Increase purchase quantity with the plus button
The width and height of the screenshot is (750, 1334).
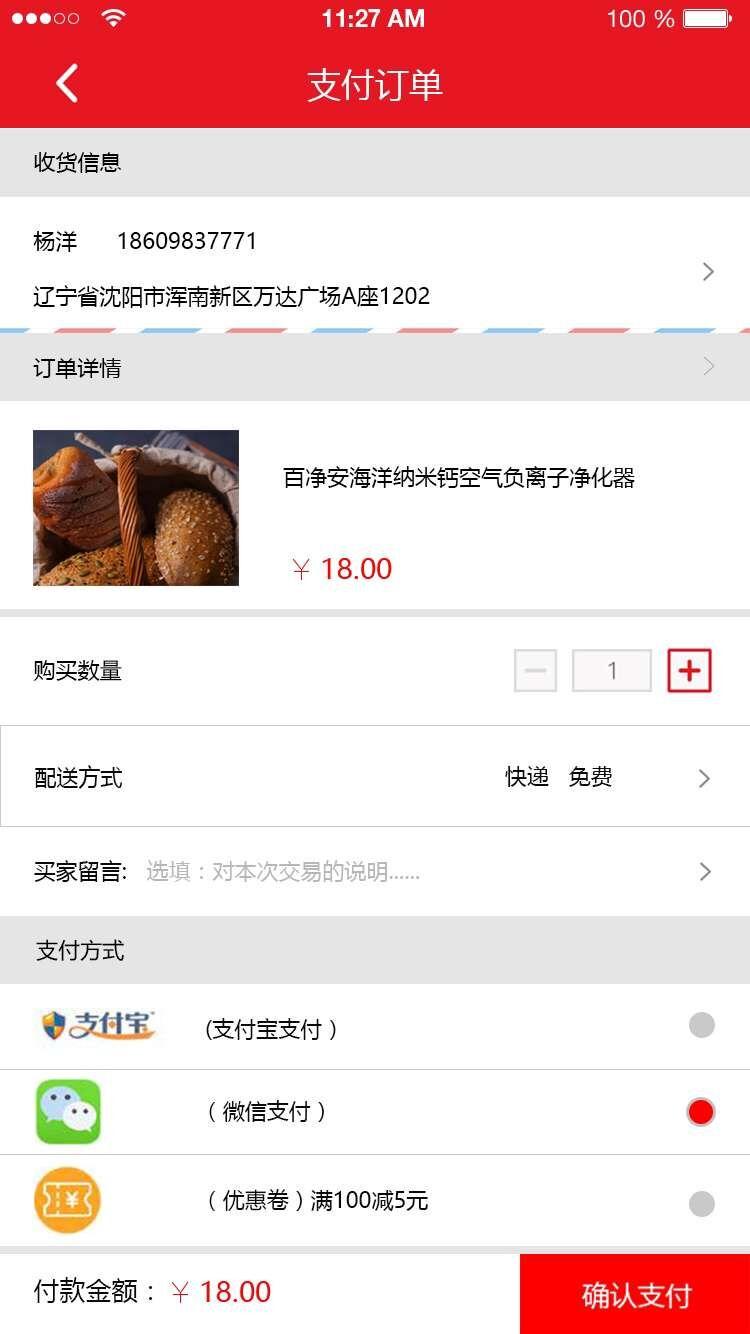point(689,671)
